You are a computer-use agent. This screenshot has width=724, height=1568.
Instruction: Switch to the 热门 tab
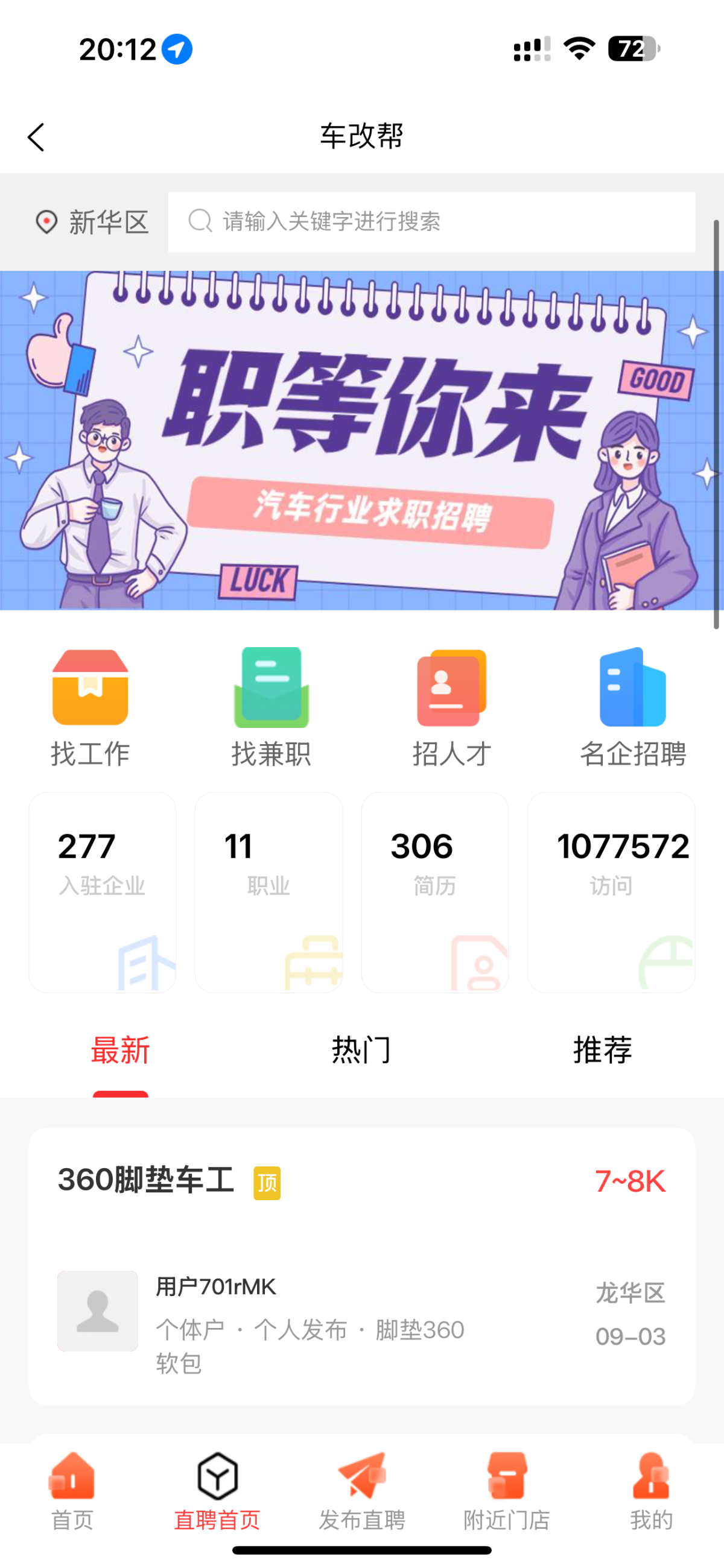(361, 1050)
